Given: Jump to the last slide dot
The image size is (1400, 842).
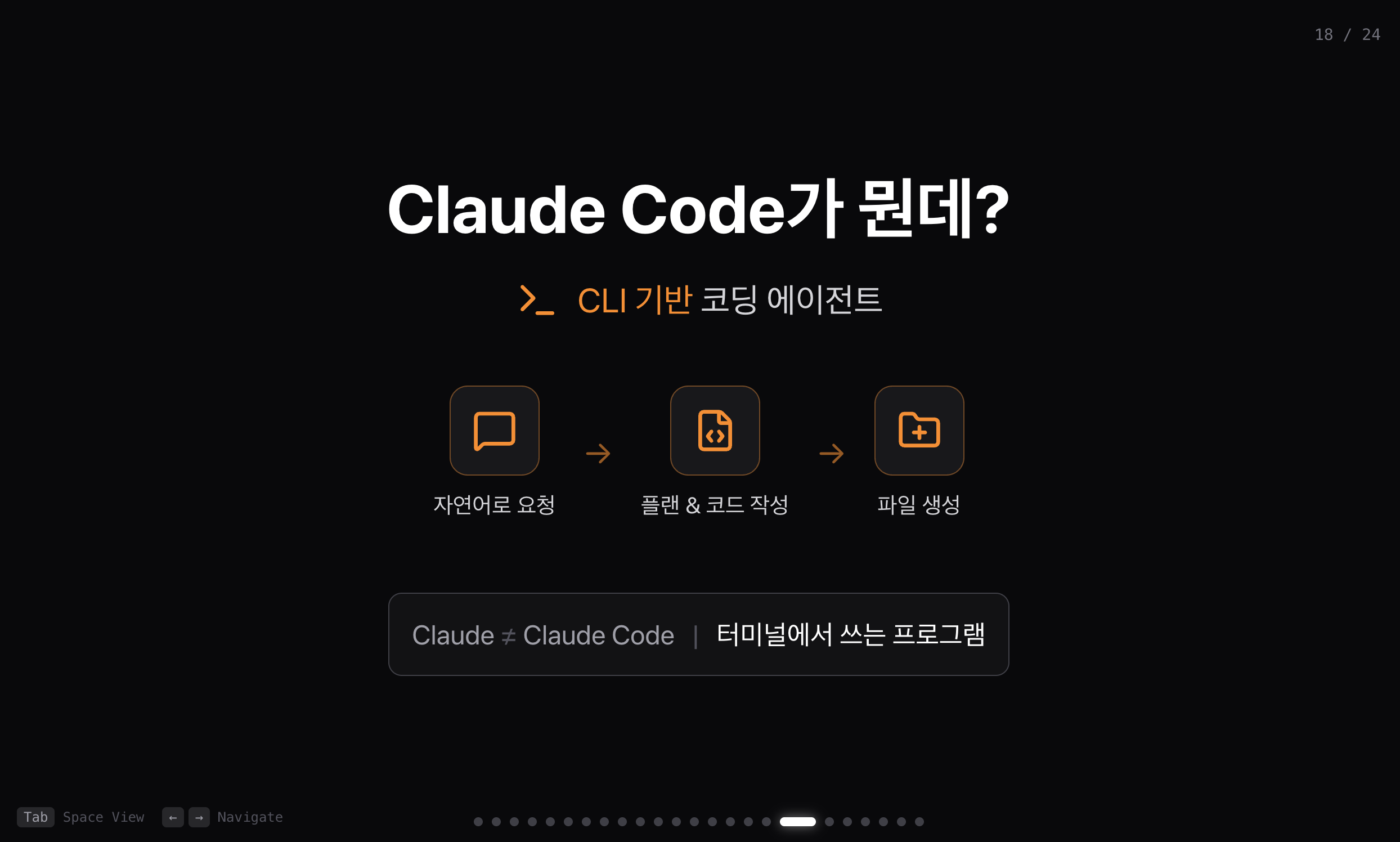Looking at the screenshot, I should click(x=919, y=822).
